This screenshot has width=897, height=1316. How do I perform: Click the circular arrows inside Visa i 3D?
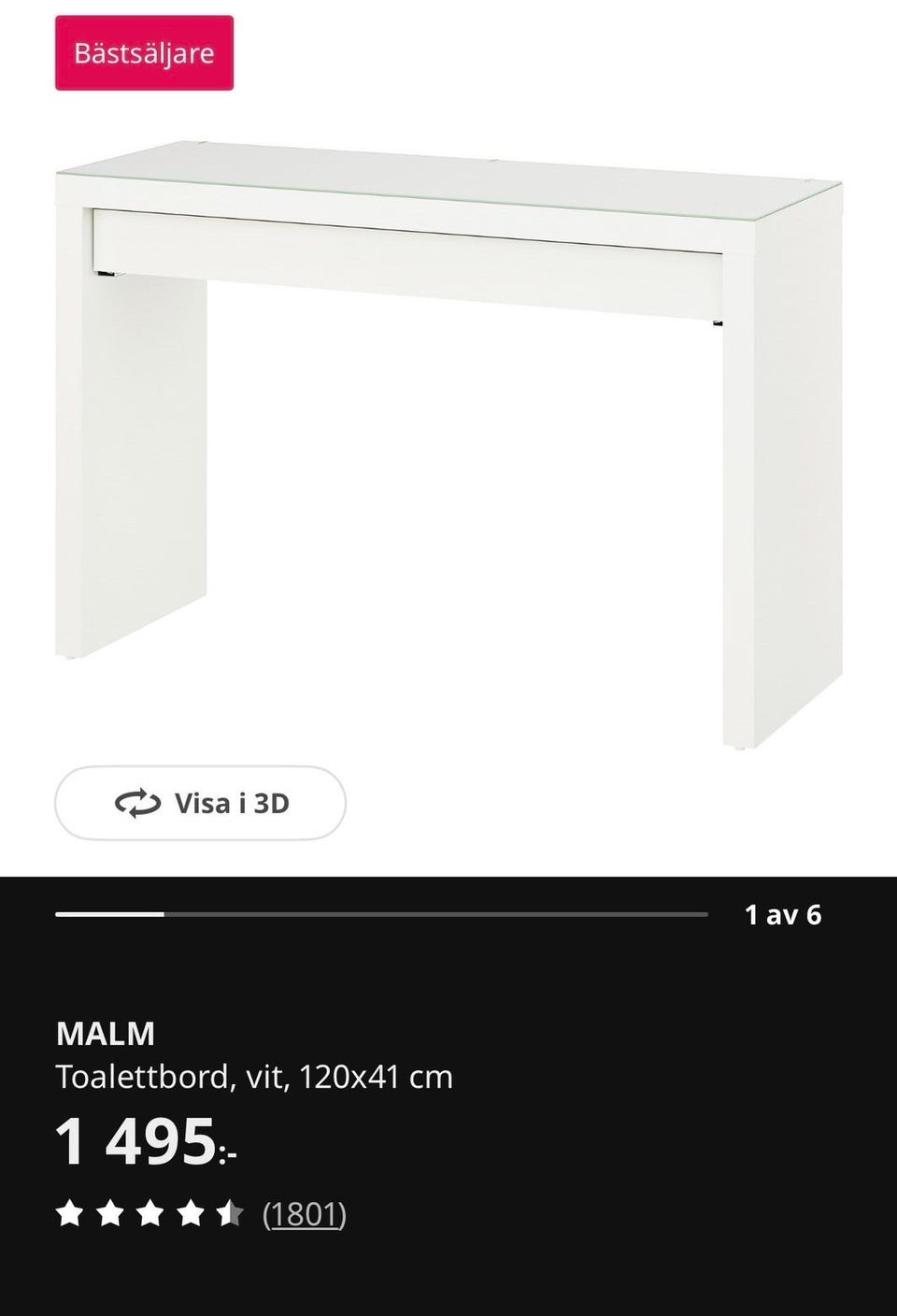[x=138, y=803]
